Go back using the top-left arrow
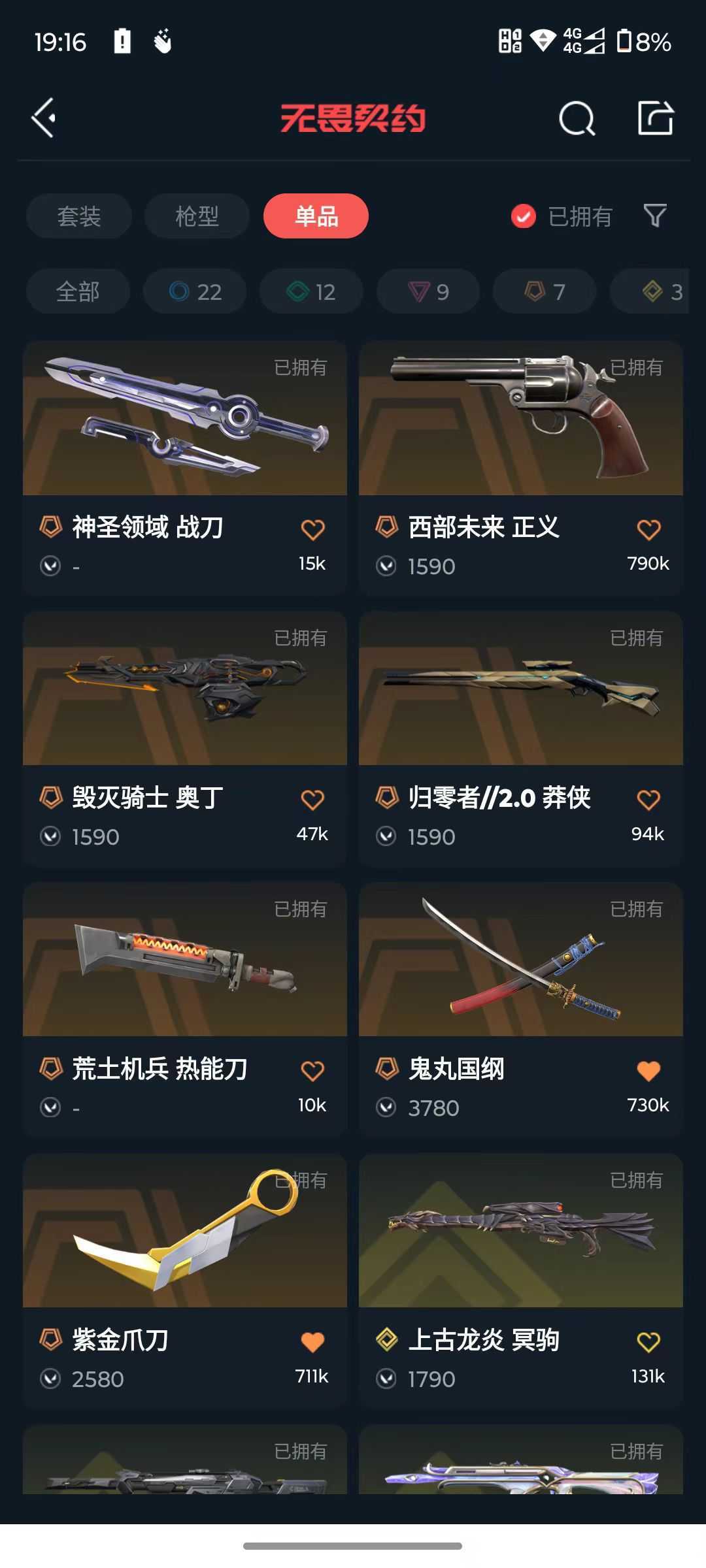This screenshot has width=706, height=1568. [44, 118]
